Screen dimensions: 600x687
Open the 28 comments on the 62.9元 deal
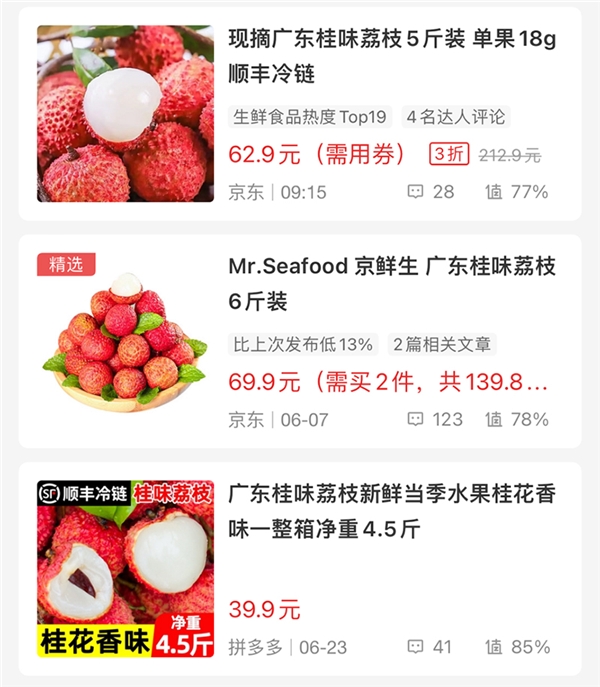pyautogui.click(x=431, y=192)
